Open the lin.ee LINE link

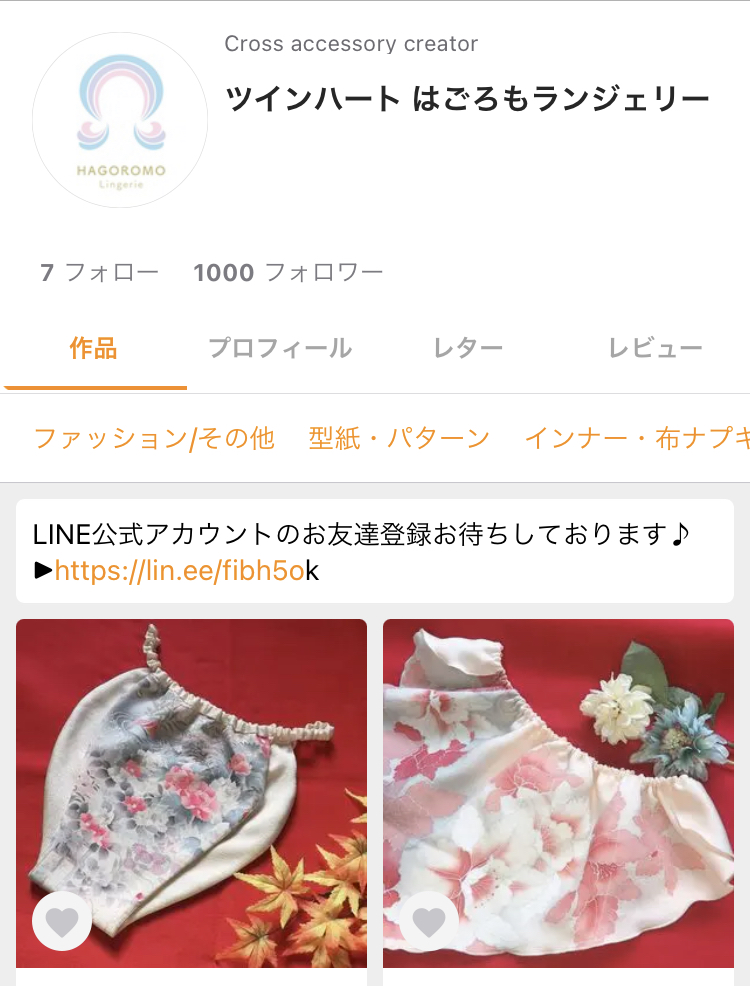180,571
